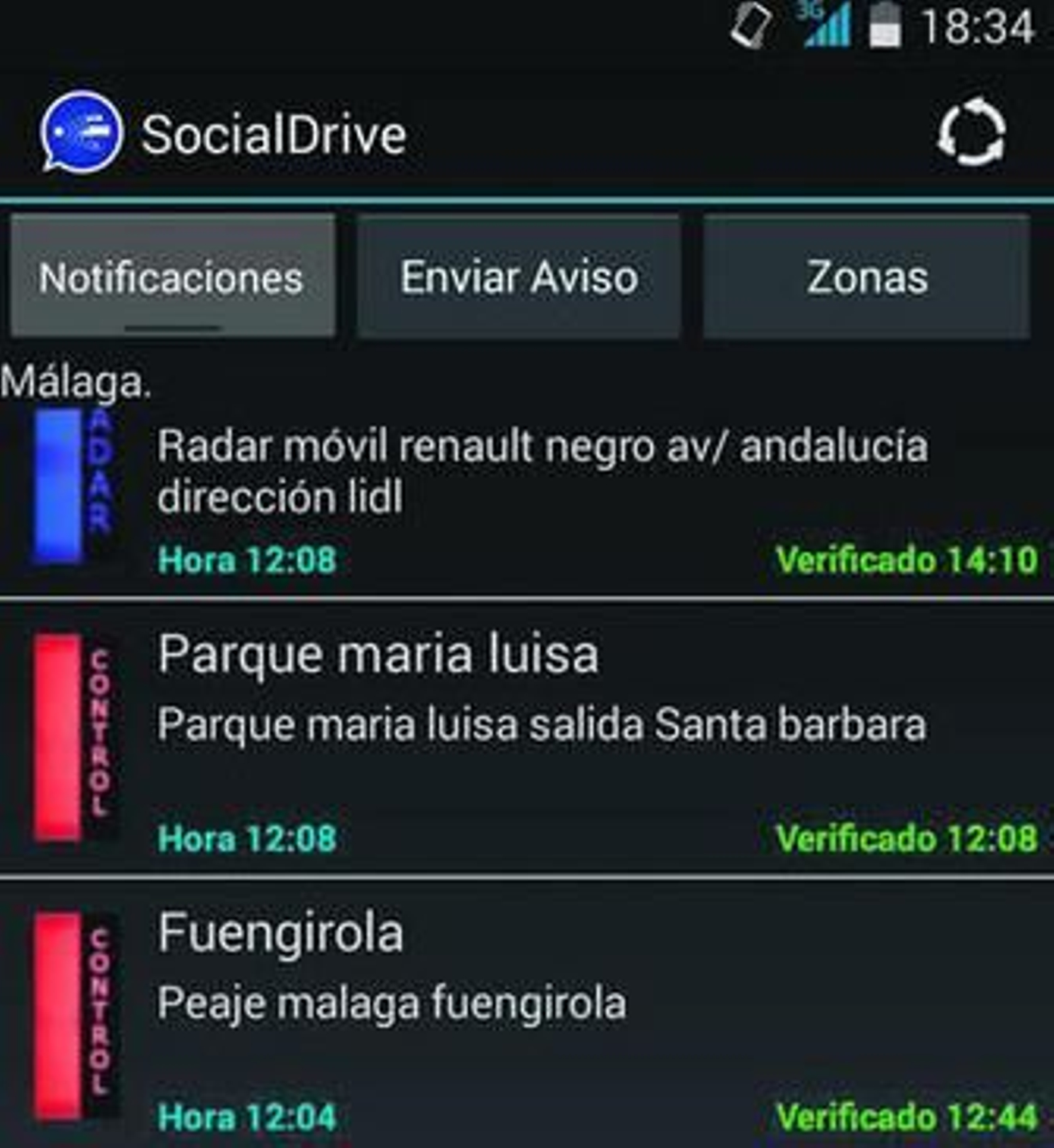Select the Málaga location header
This screenshot has width=1054, height=1148.
click(72, 381)
